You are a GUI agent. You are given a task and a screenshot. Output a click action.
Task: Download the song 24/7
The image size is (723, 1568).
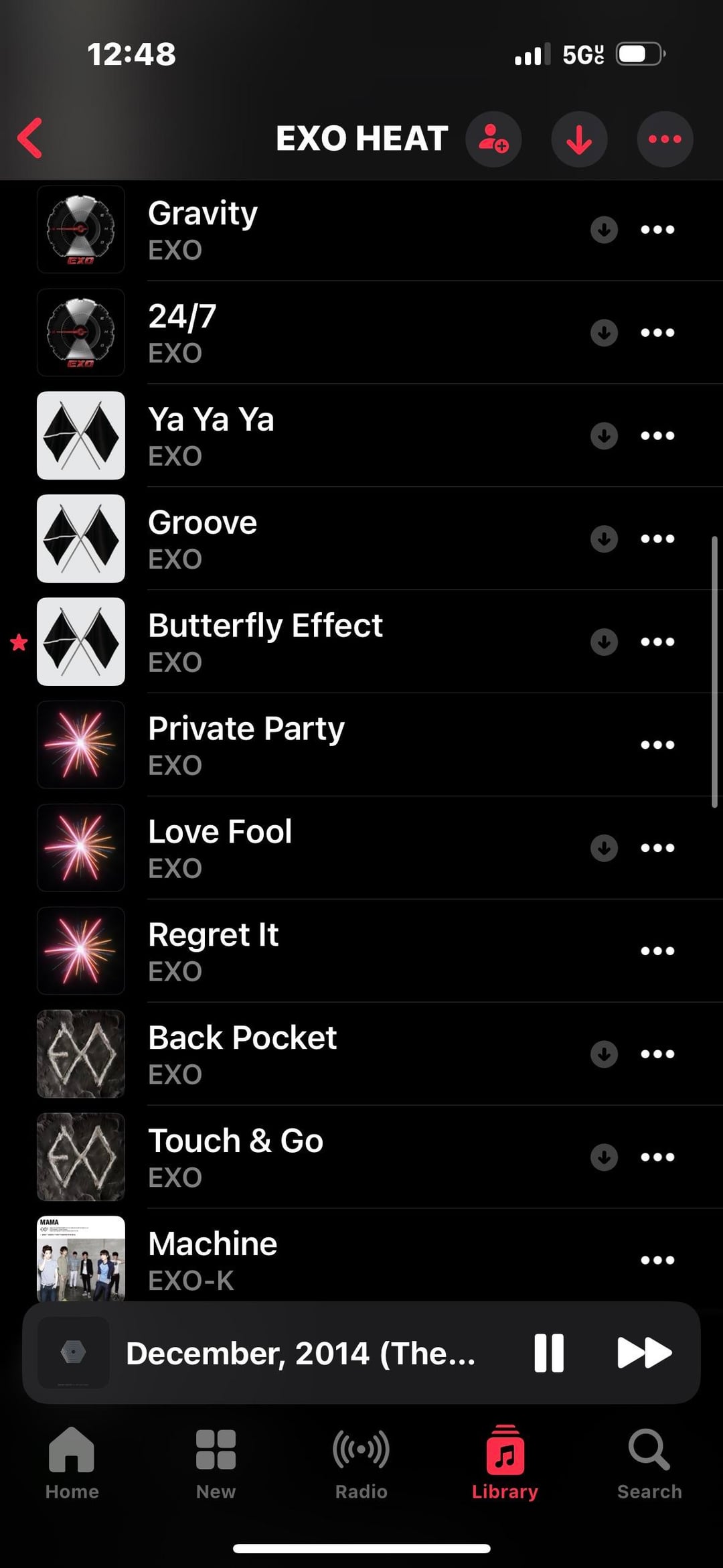click(x=604, y=333)
